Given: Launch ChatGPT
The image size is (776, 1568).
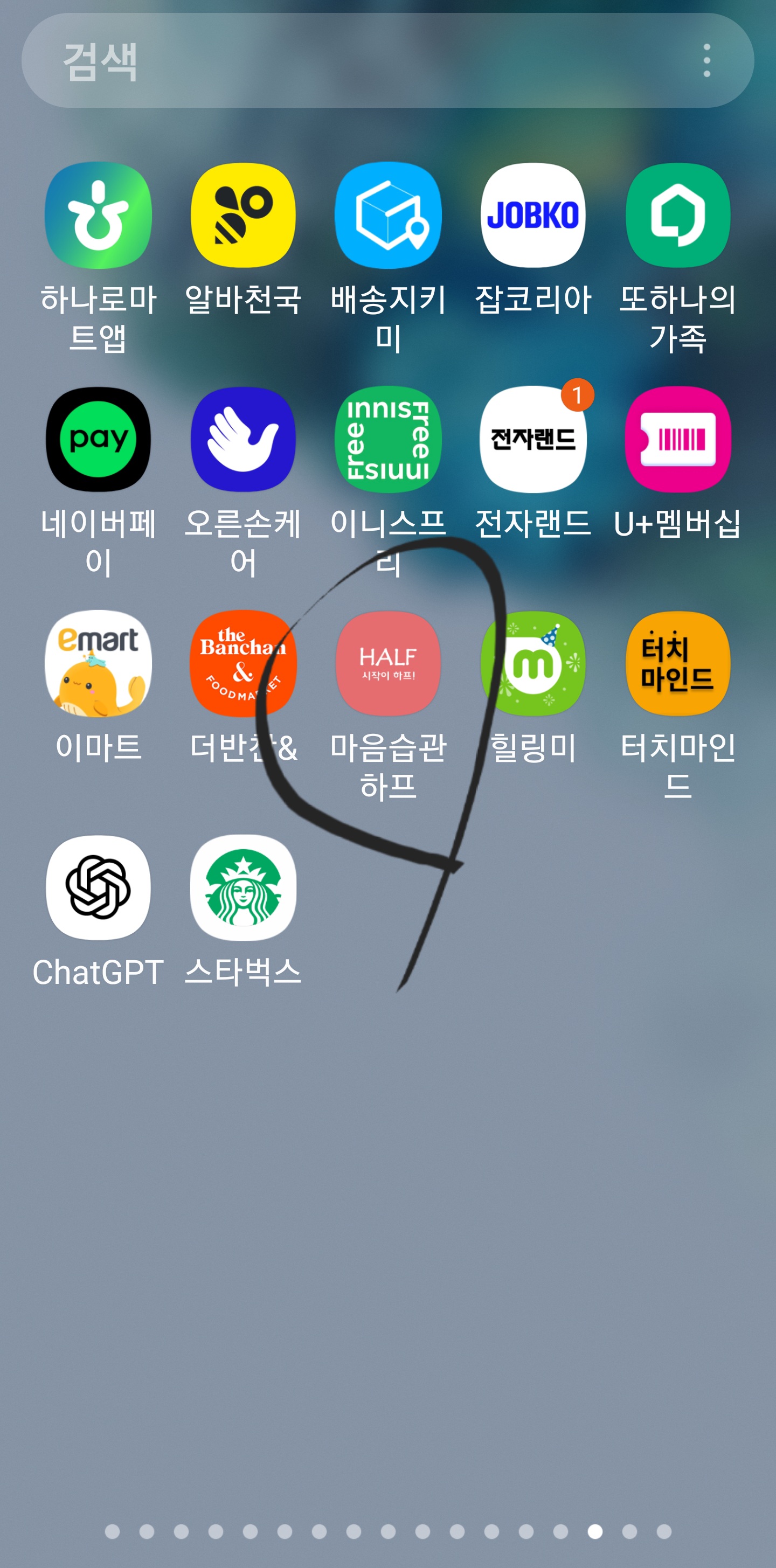Looking at the screenshot, I should [x=98, y=887].
